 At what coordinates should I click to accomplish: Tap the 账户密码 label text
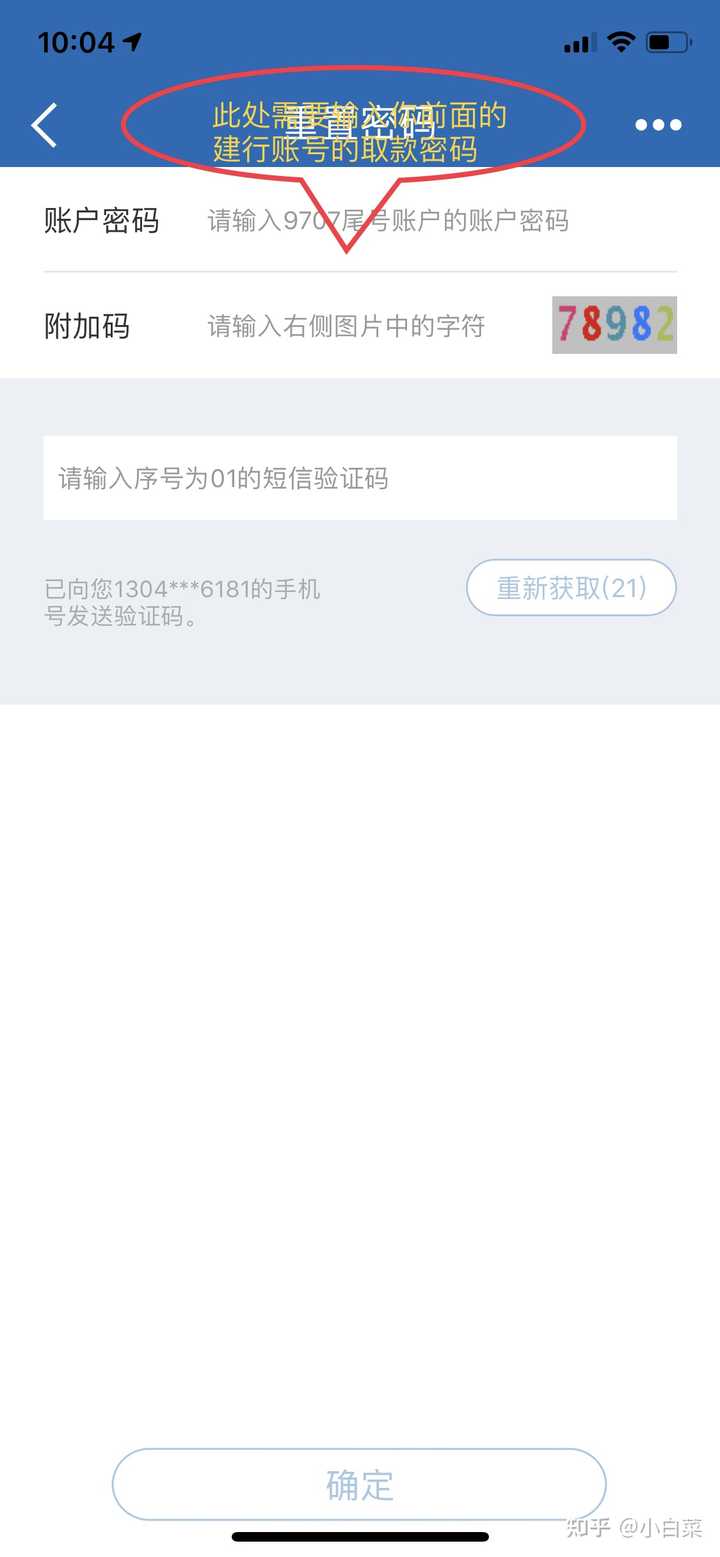(100, 221)
